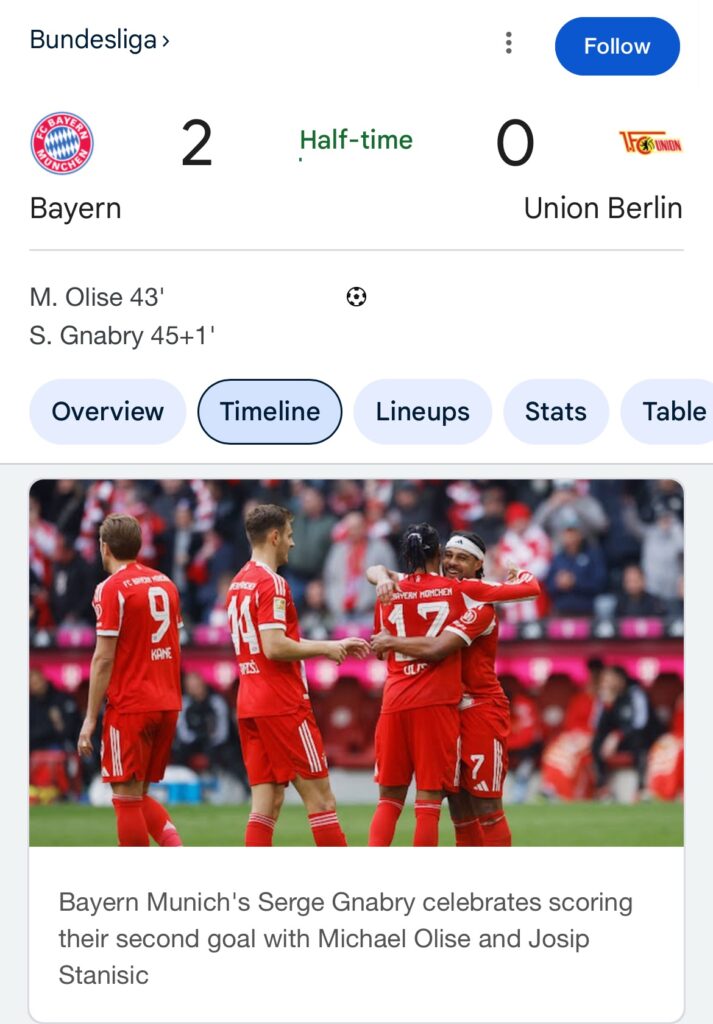Select the Timeline tab

coord(270,411)
